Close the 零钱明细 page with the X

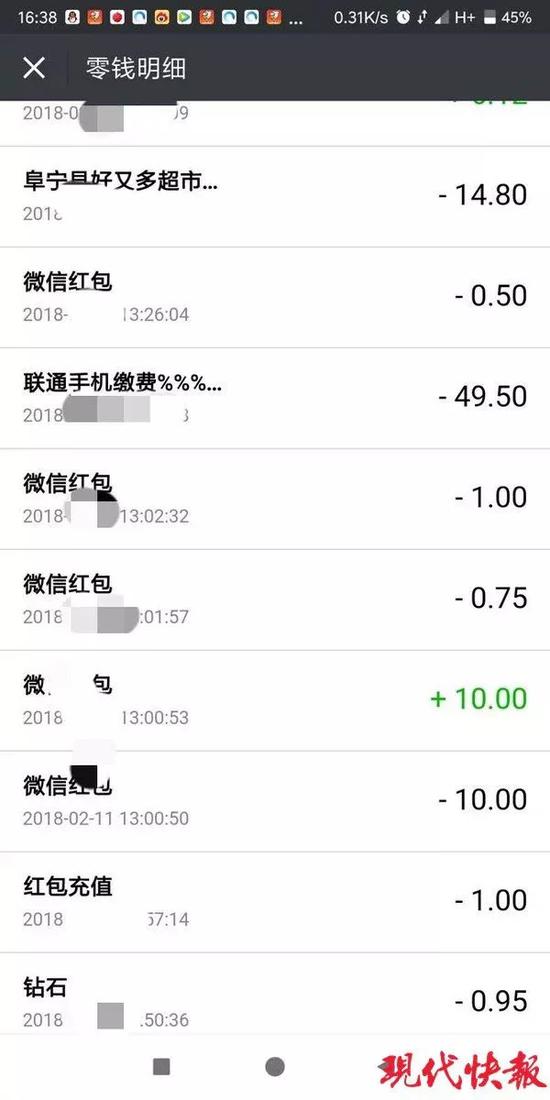point(34,68)
